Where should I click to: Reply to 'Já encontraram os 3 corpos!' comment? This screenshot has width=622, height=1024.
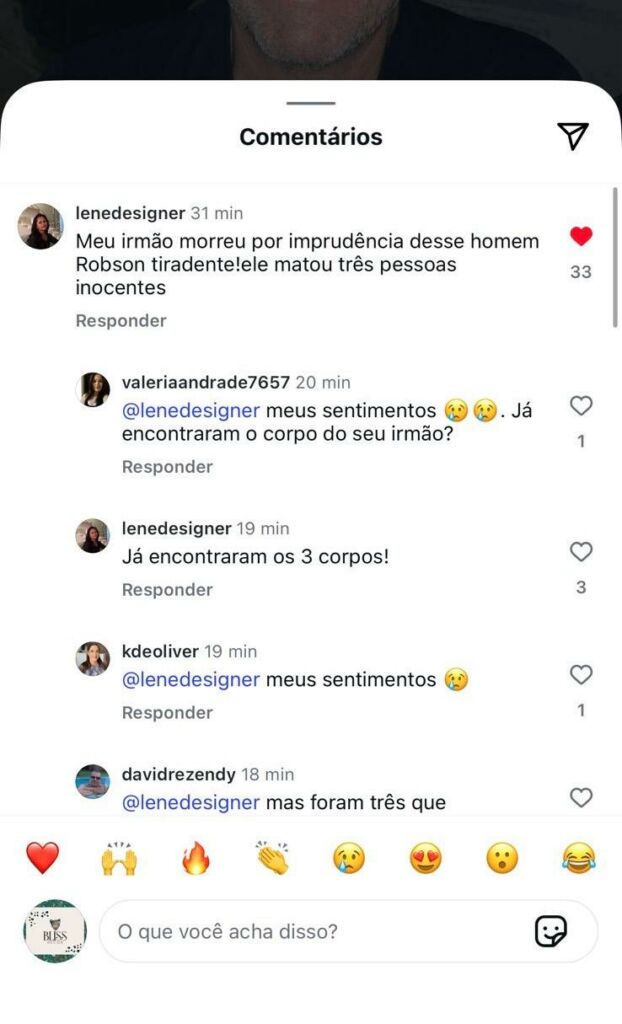tap(167, 590)
